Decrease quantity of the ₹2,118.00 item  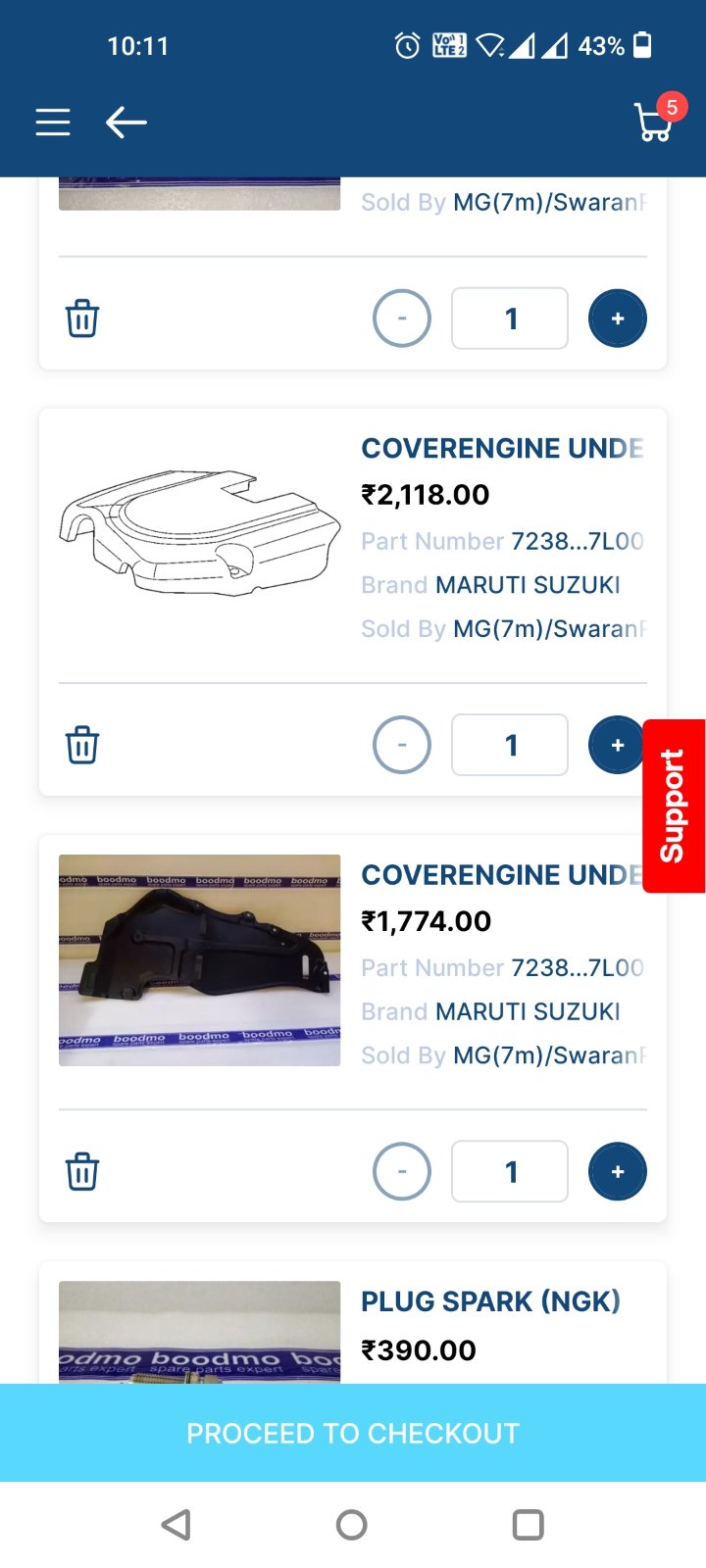pos(402,745)
